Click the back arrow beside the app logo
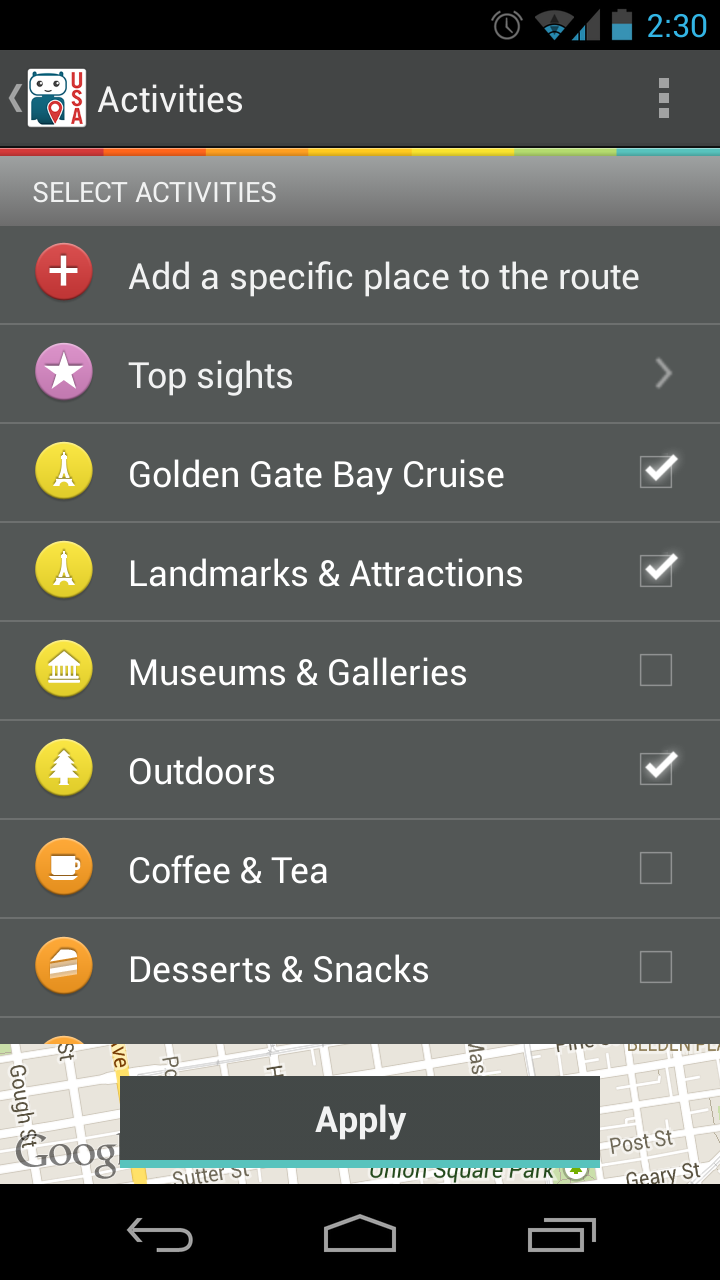720x1280 pixels. coord(14,98)
